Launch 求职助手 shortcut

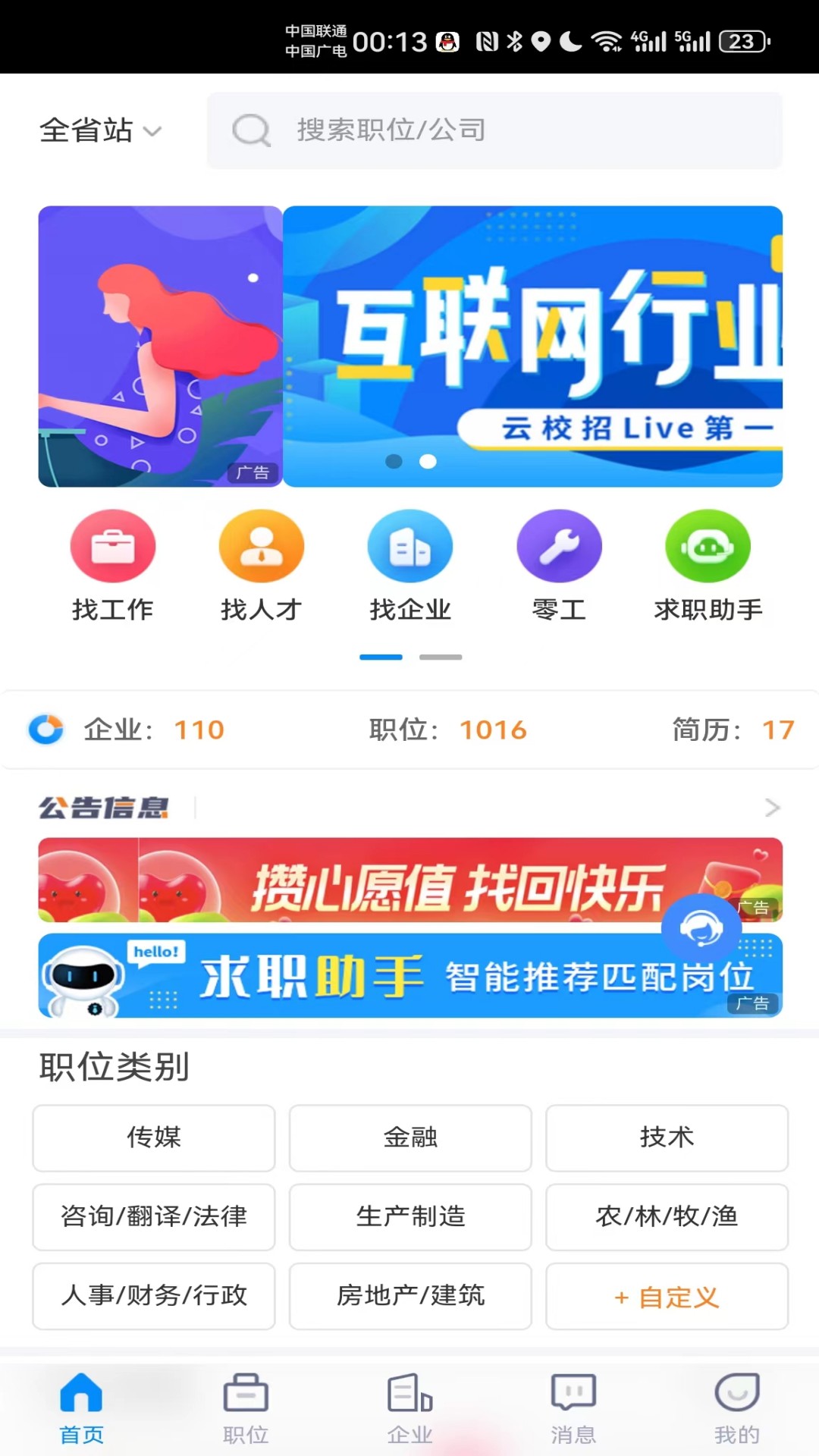click(708, 565)
